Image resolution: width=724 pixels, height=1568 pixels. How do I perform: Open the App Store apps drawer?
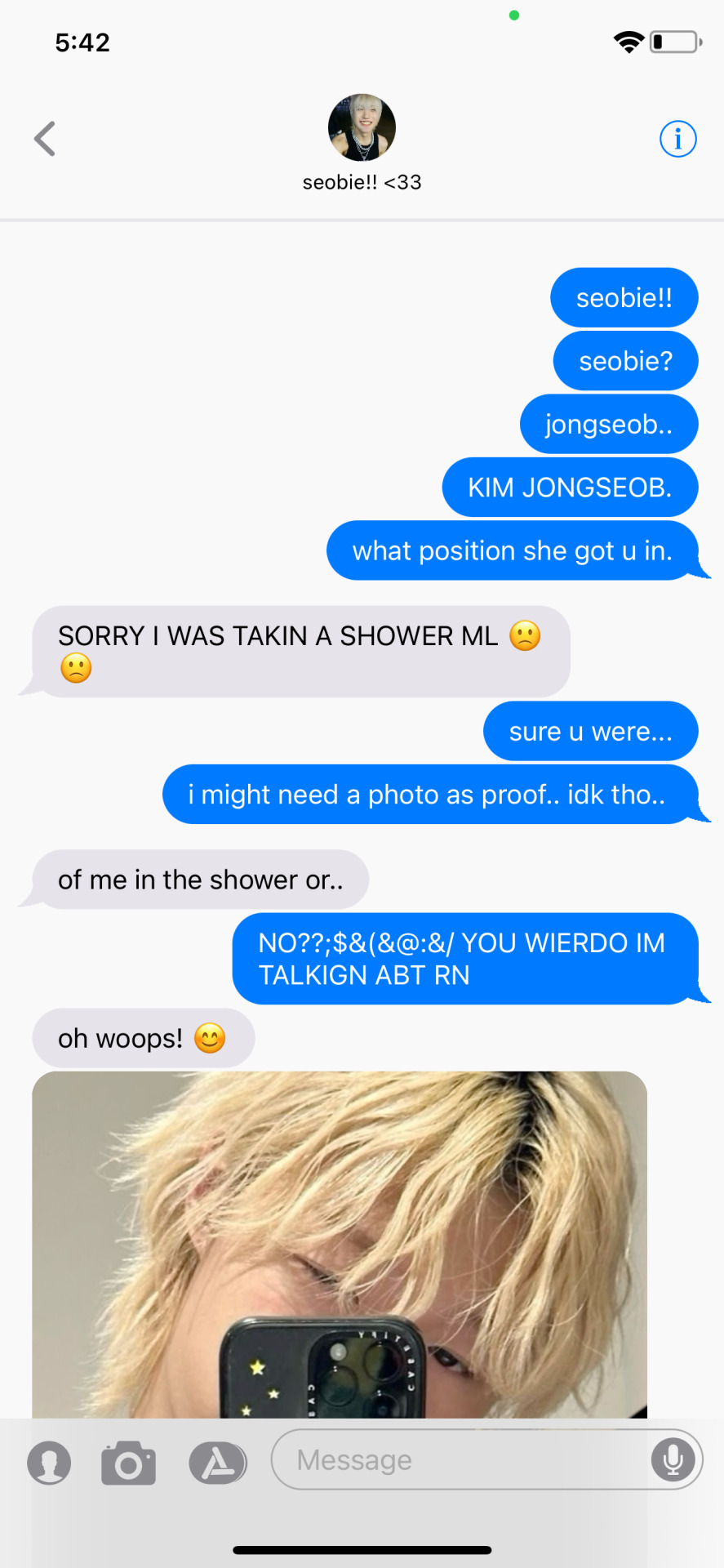tap(218, 1462)
